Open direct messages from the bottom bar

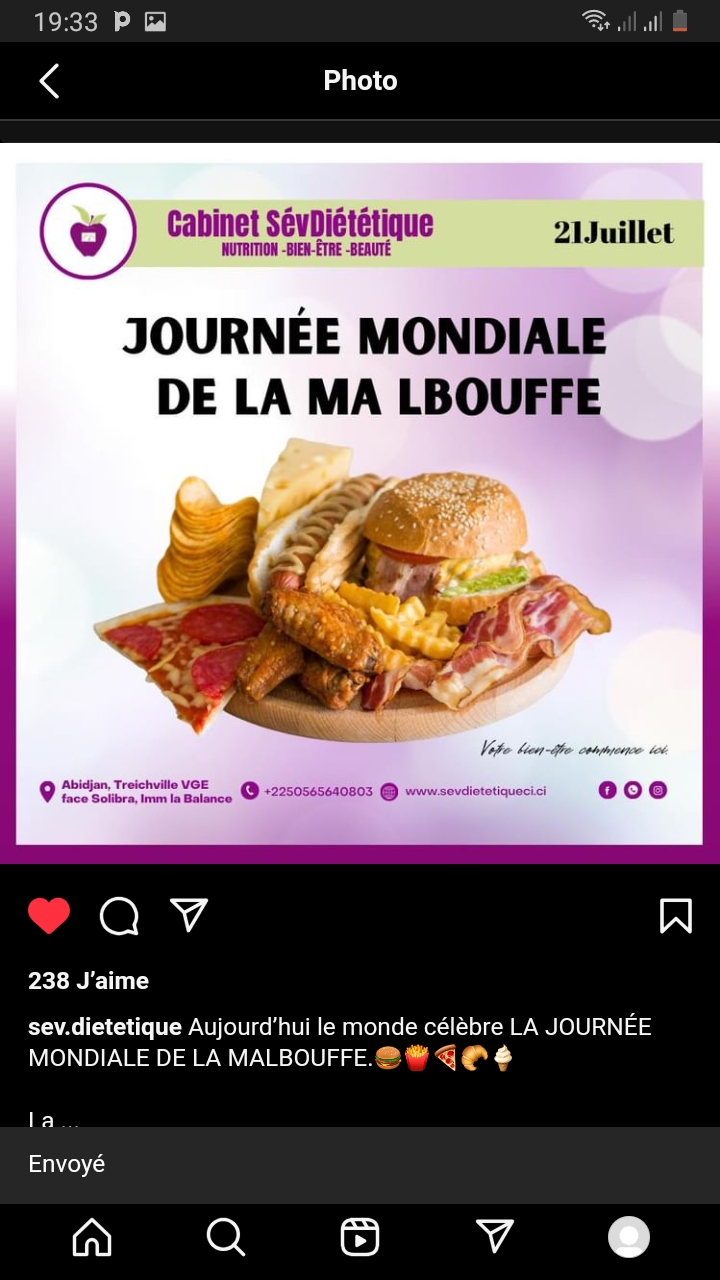click(x=495, y=1237)
